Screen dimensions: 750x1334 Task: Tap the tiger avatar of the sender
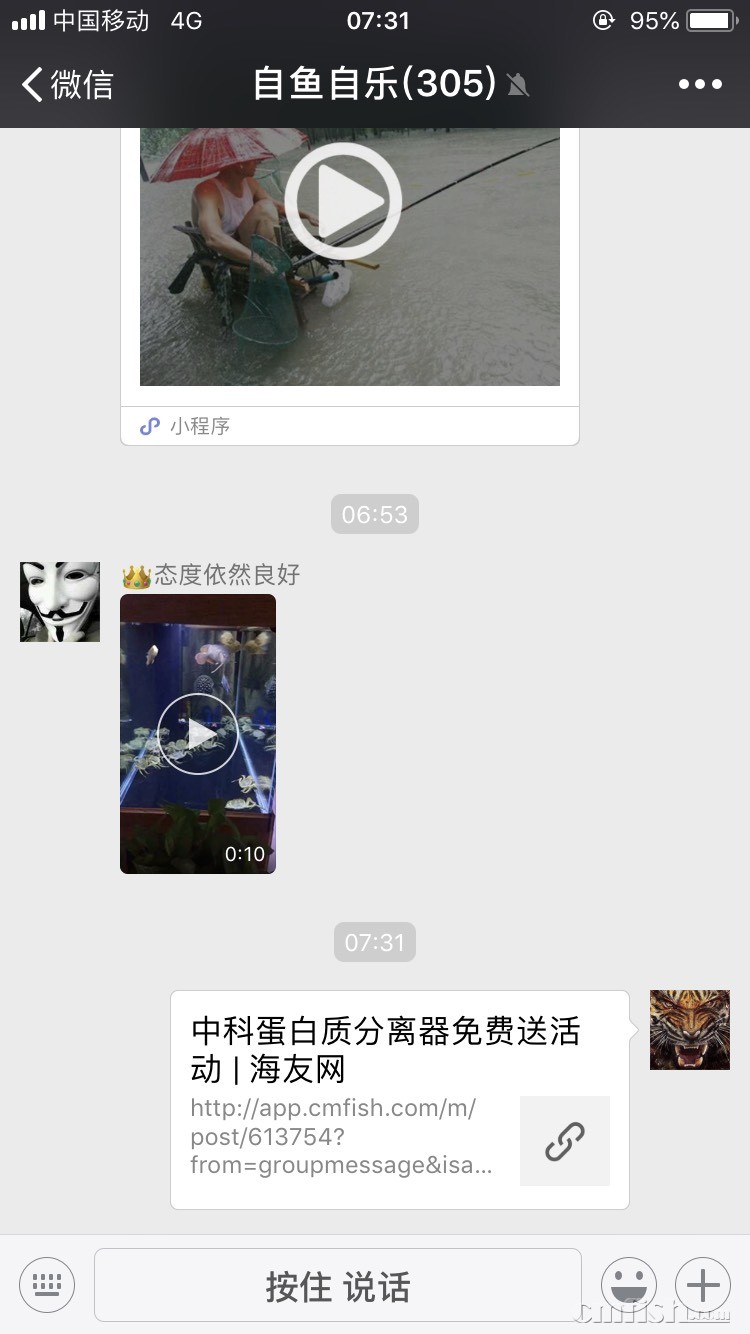(690, 1030)
